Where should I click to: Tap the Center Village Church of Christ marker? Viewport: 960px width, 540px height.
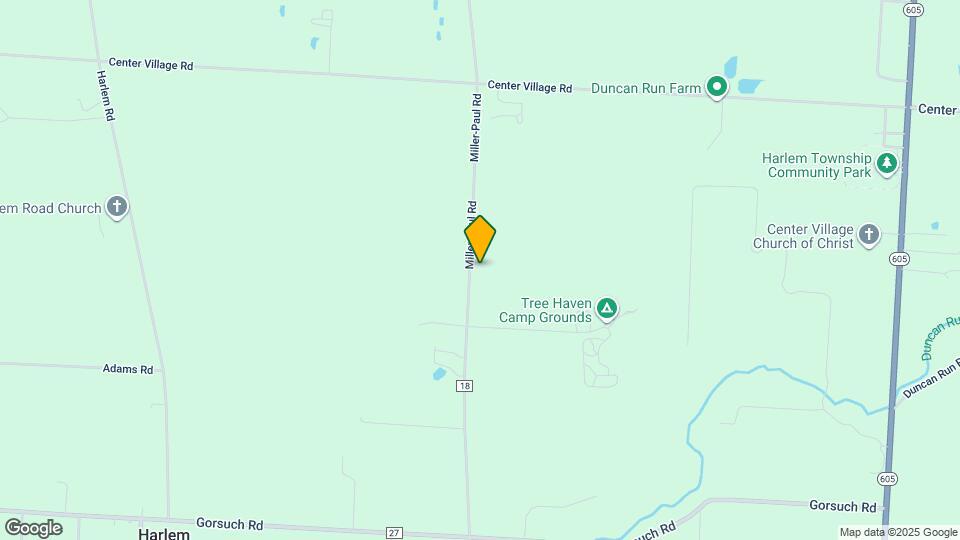coord(868,235)
